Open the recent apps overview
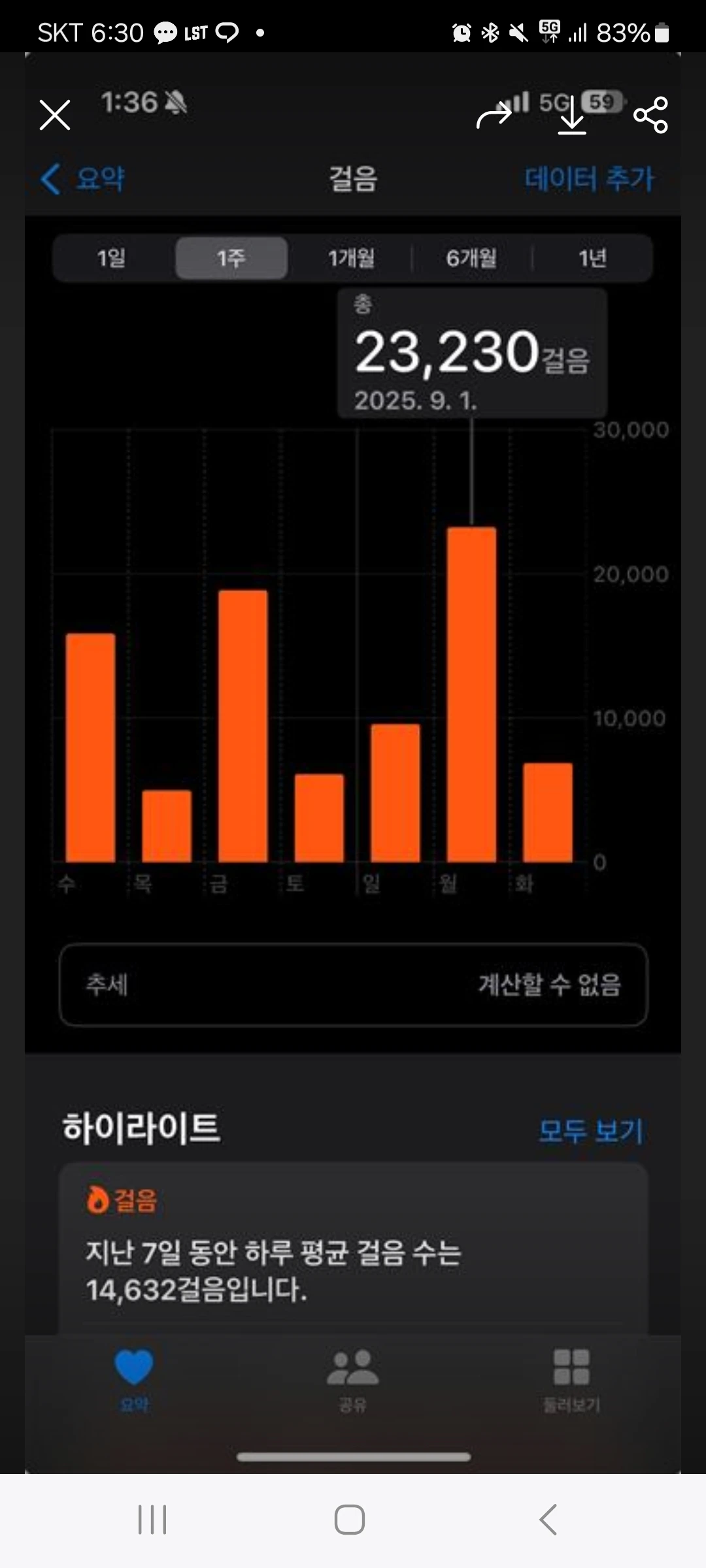This screenshot has height=1568, width=706. tap(152, 1520)
